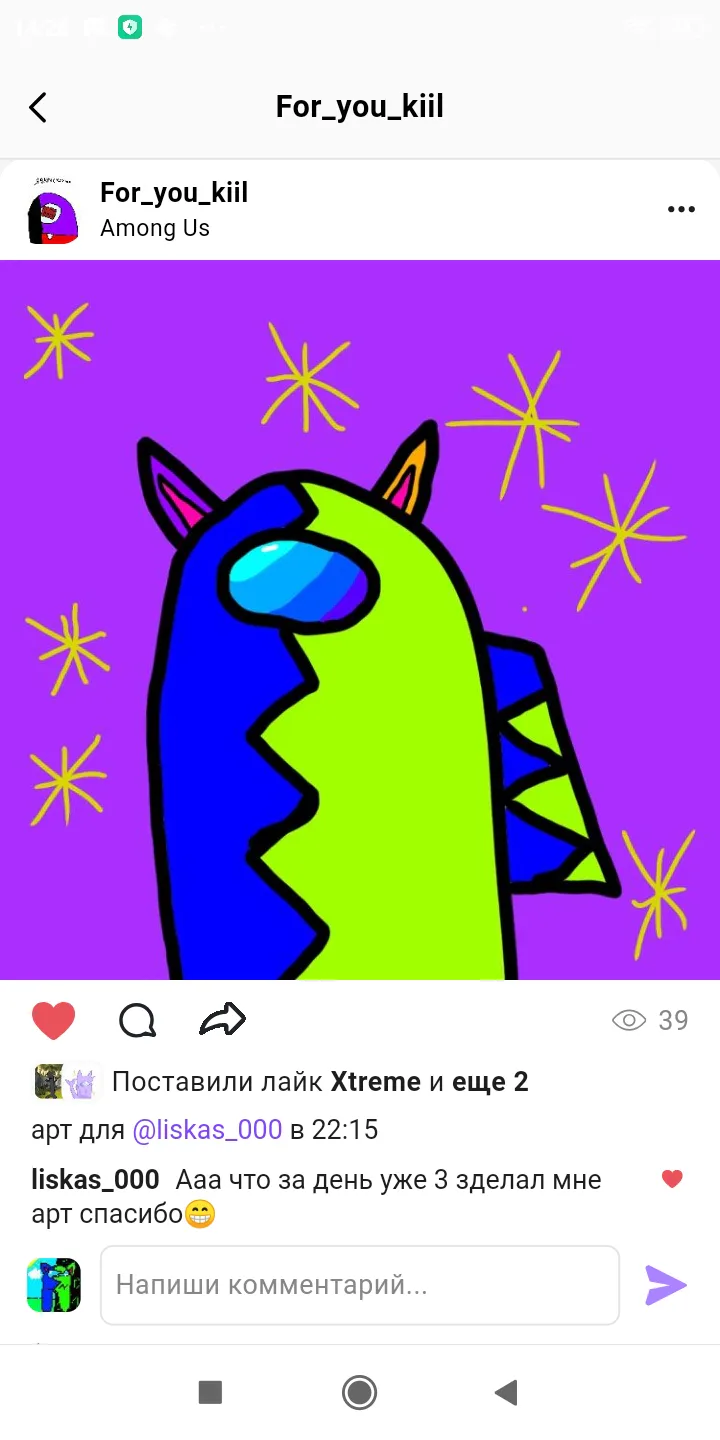
Task: View who liked: Xtreme and 2 more
Action: (320, 1081)
